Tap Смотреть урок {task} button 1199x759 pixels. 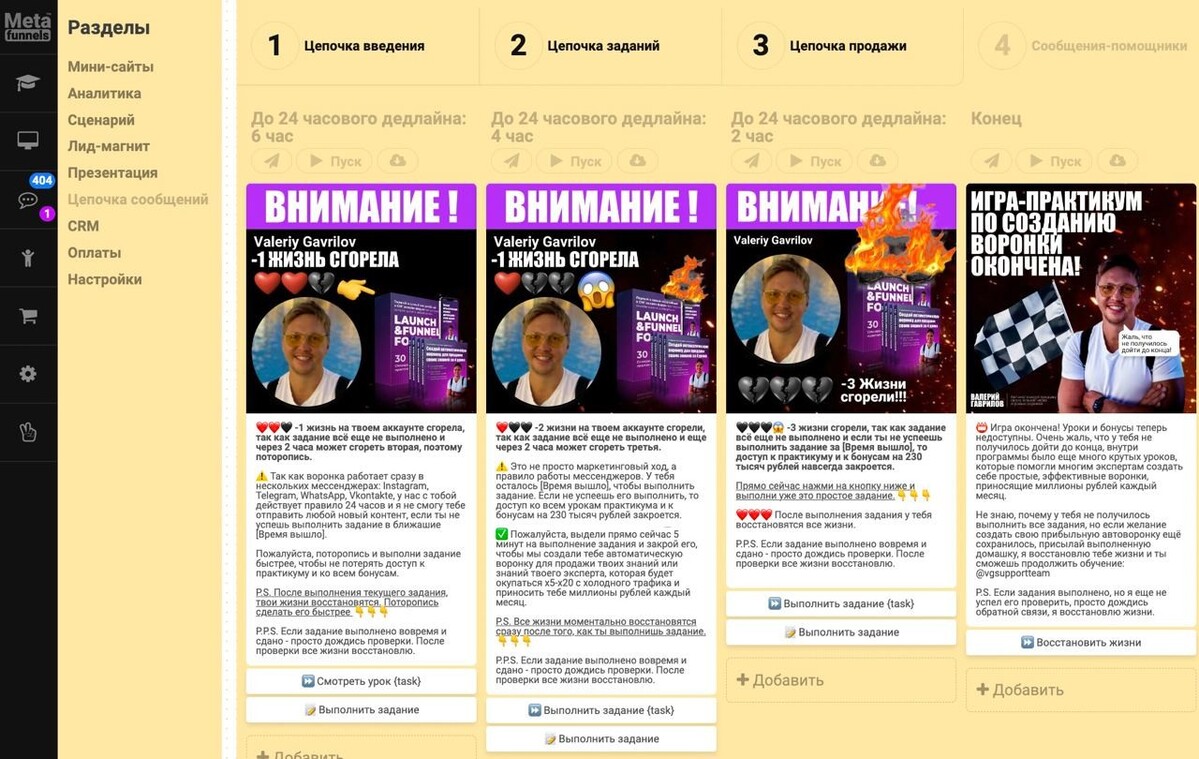pos(361,681)
